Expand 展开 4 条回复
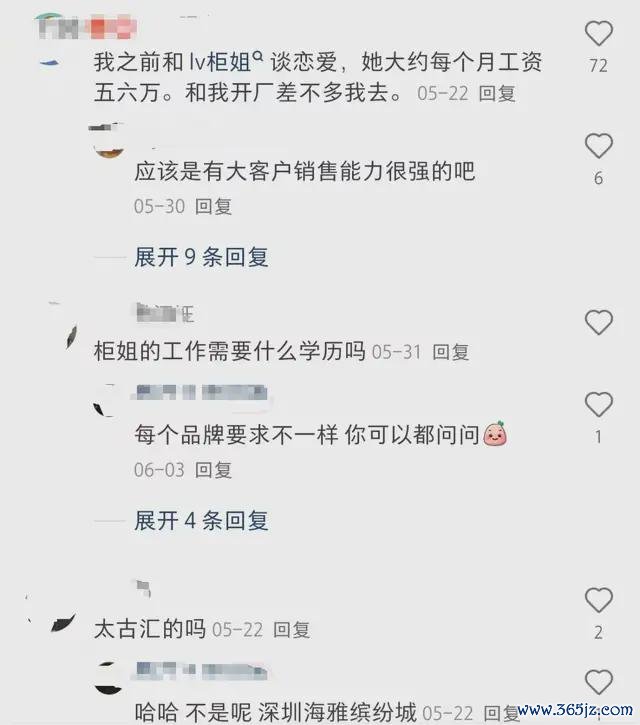 [x=201, y=520]
